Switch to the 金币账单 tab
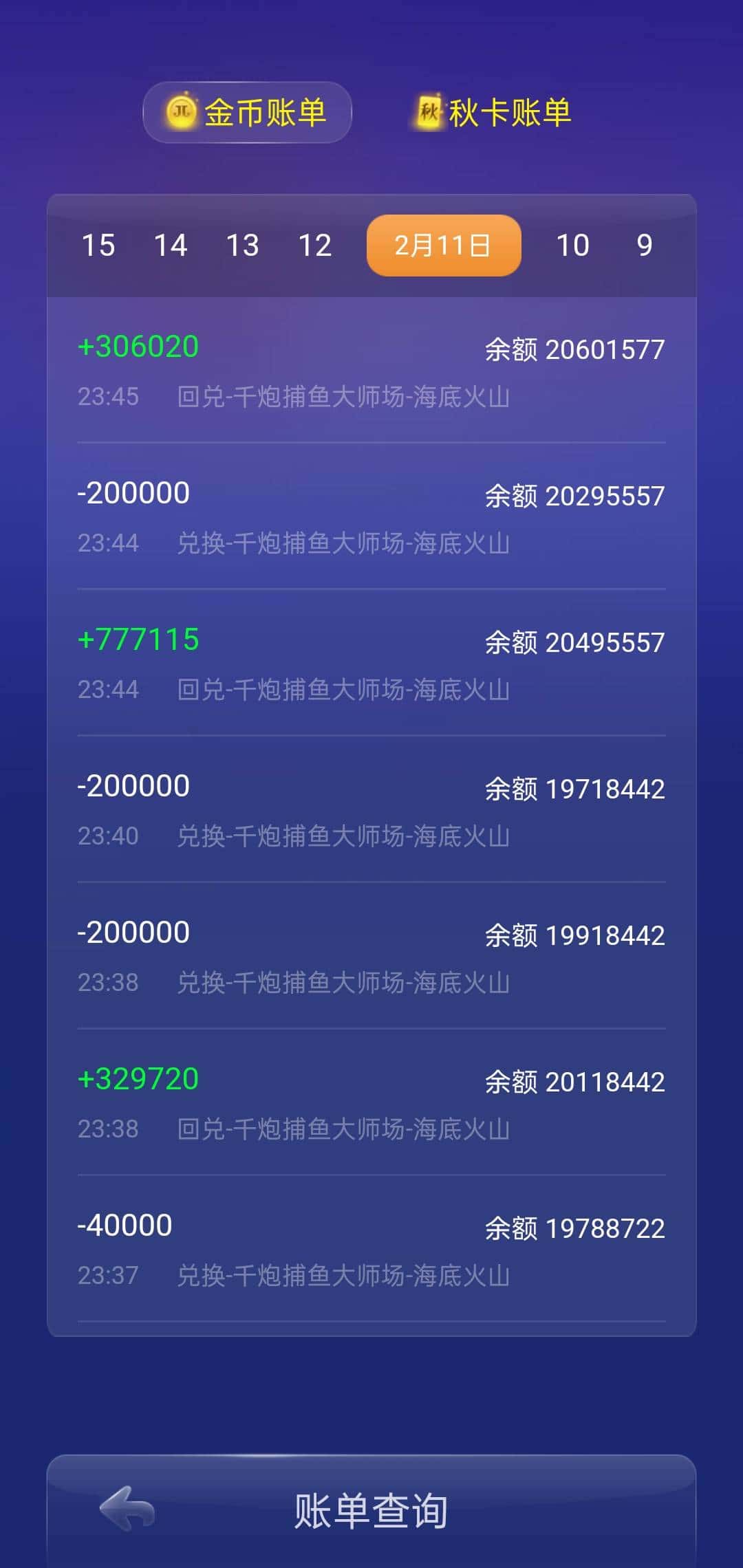 (x=245, y=112)
